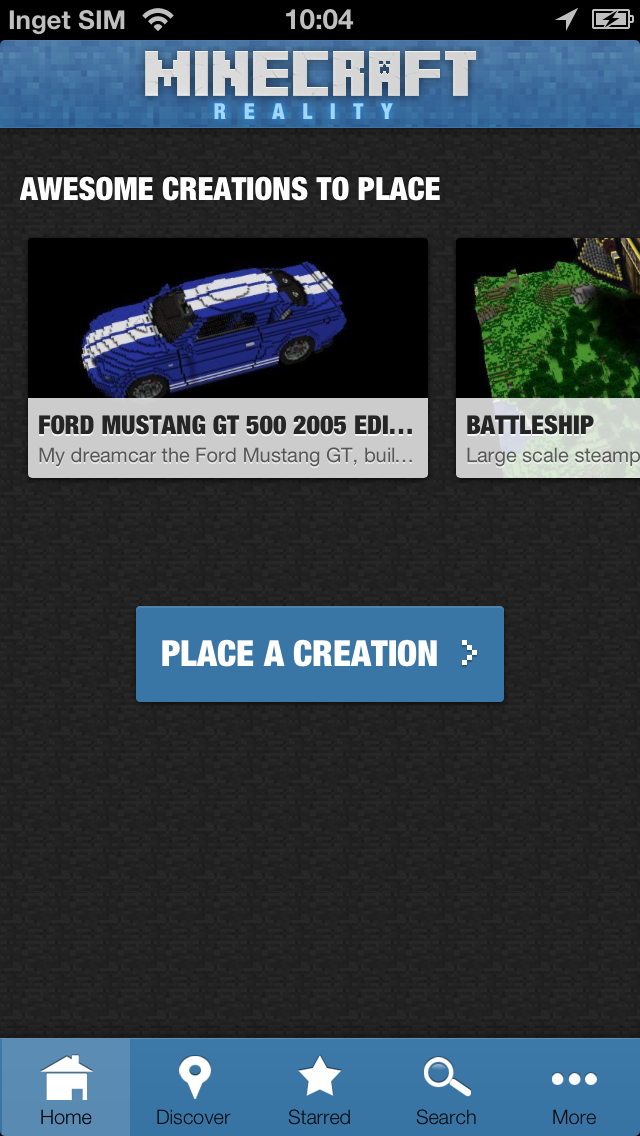Screen dimensions: 640x1136
Task: Open the Battleship creation card
Action: click(x=548, y=357)
